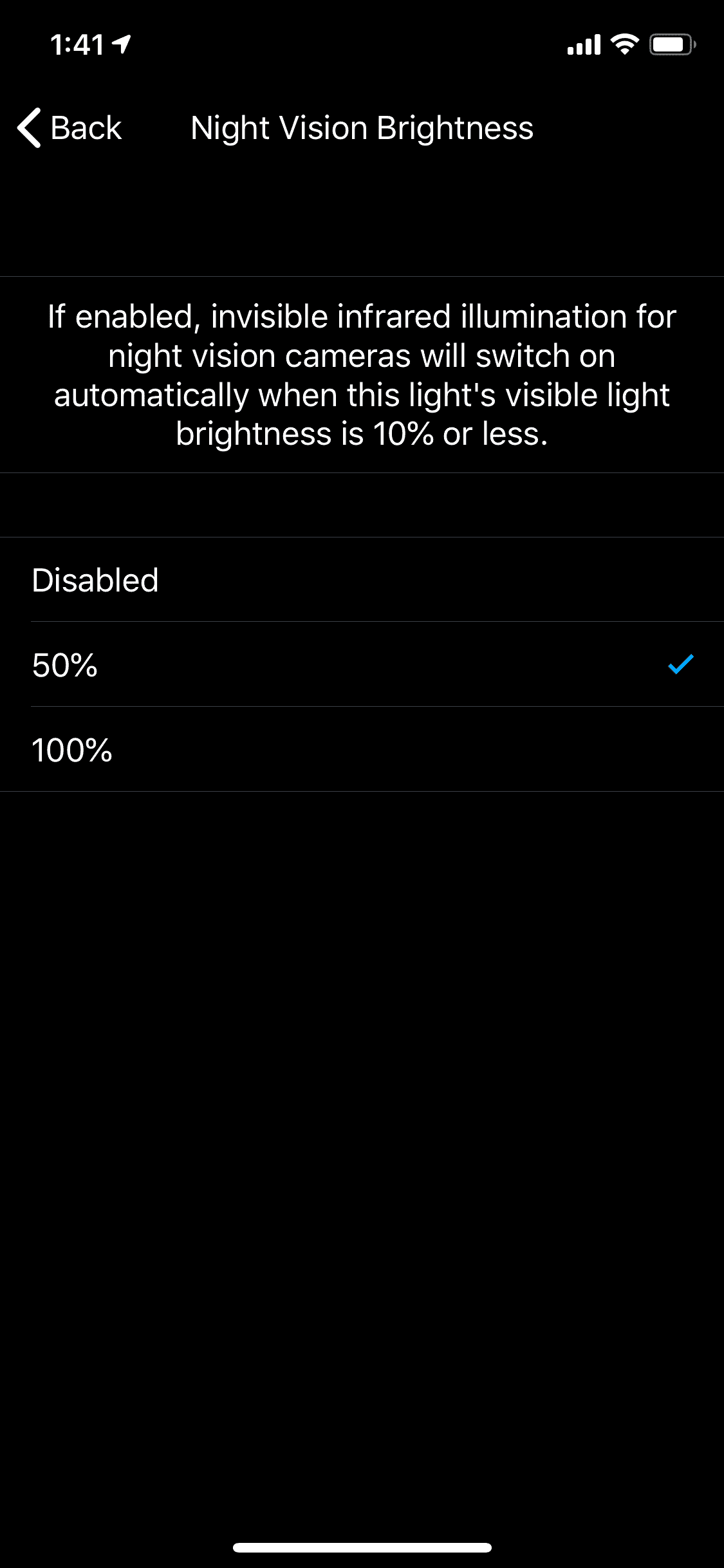The image size is (724, 1568).
Task: Set night vision brightness to 100%
Action: pos(362,749)
